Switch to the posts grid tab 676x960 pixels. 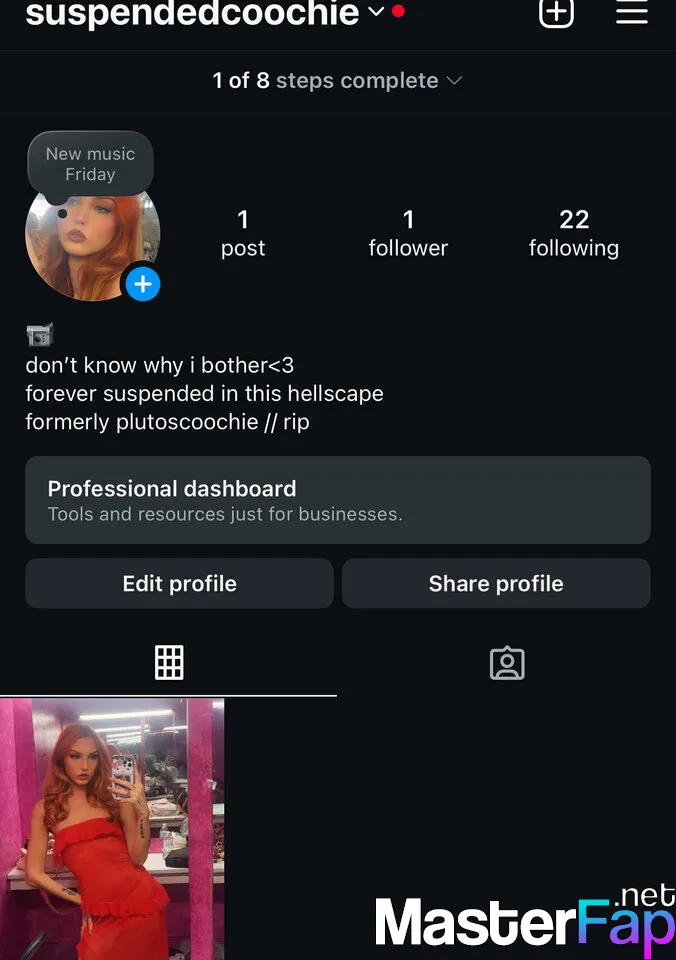pos(168,662)
